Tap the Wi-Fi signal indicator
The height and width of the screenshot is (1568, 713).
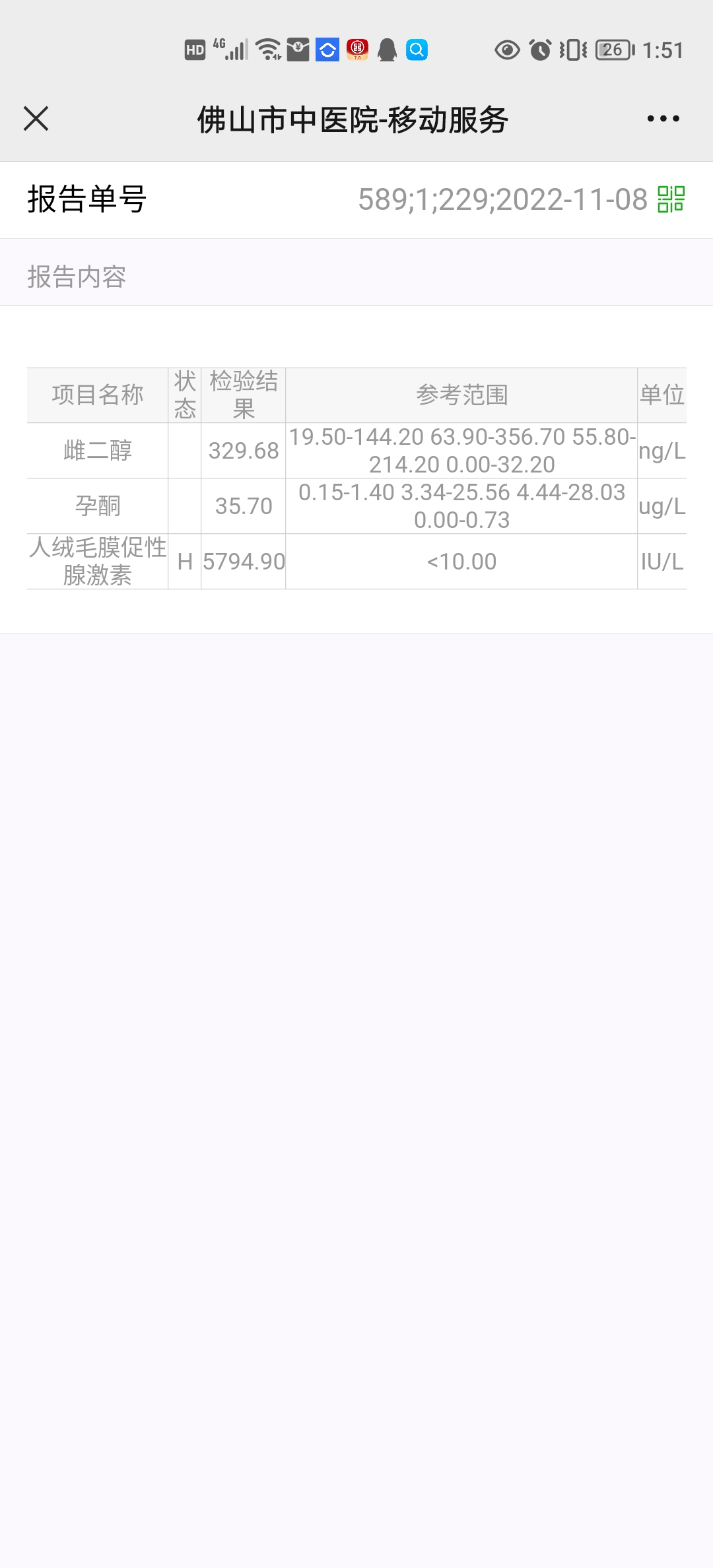tap(268, 48)
